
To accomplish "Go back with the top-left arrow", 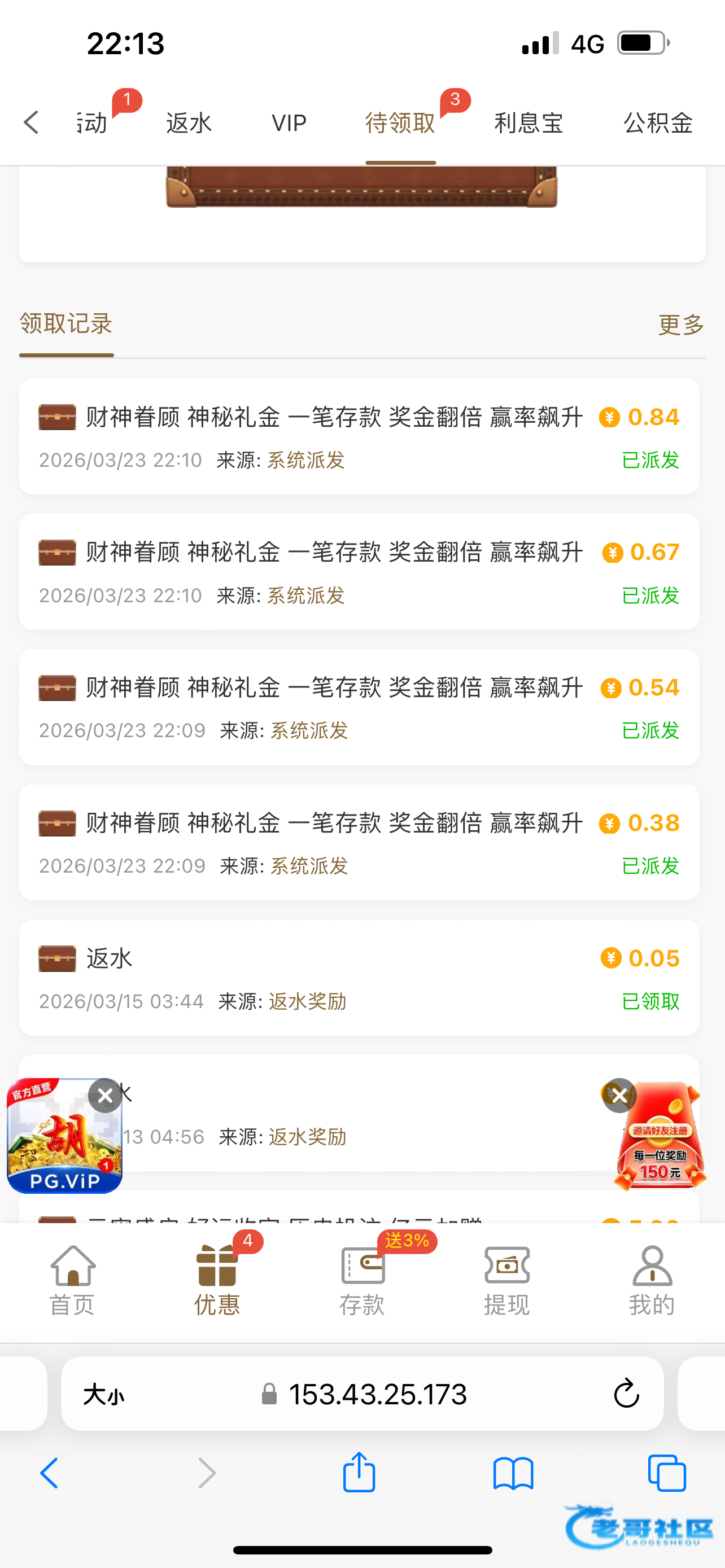I will click(32, 122).
